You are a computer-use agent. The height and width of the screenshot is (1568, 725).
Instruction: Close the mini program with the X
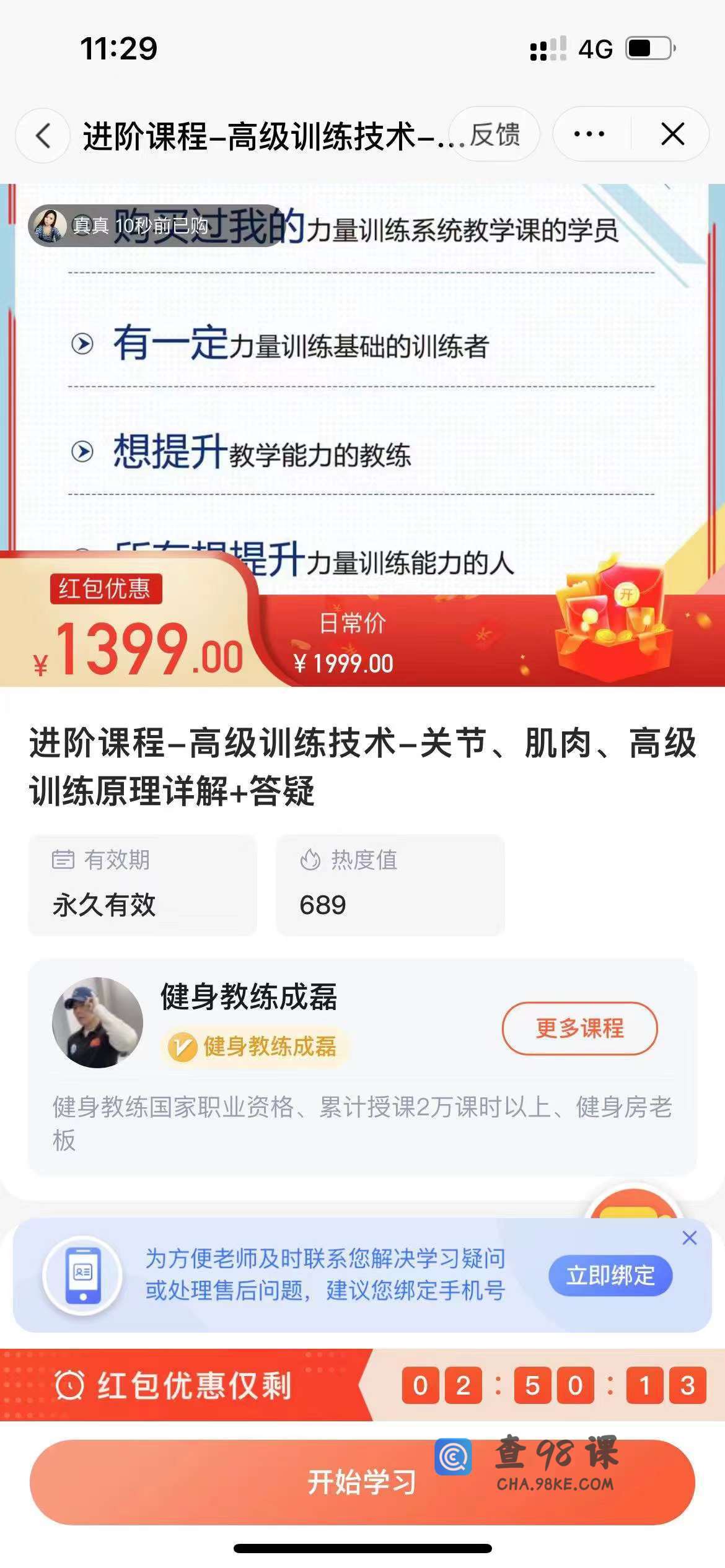[x=672, y=134]
